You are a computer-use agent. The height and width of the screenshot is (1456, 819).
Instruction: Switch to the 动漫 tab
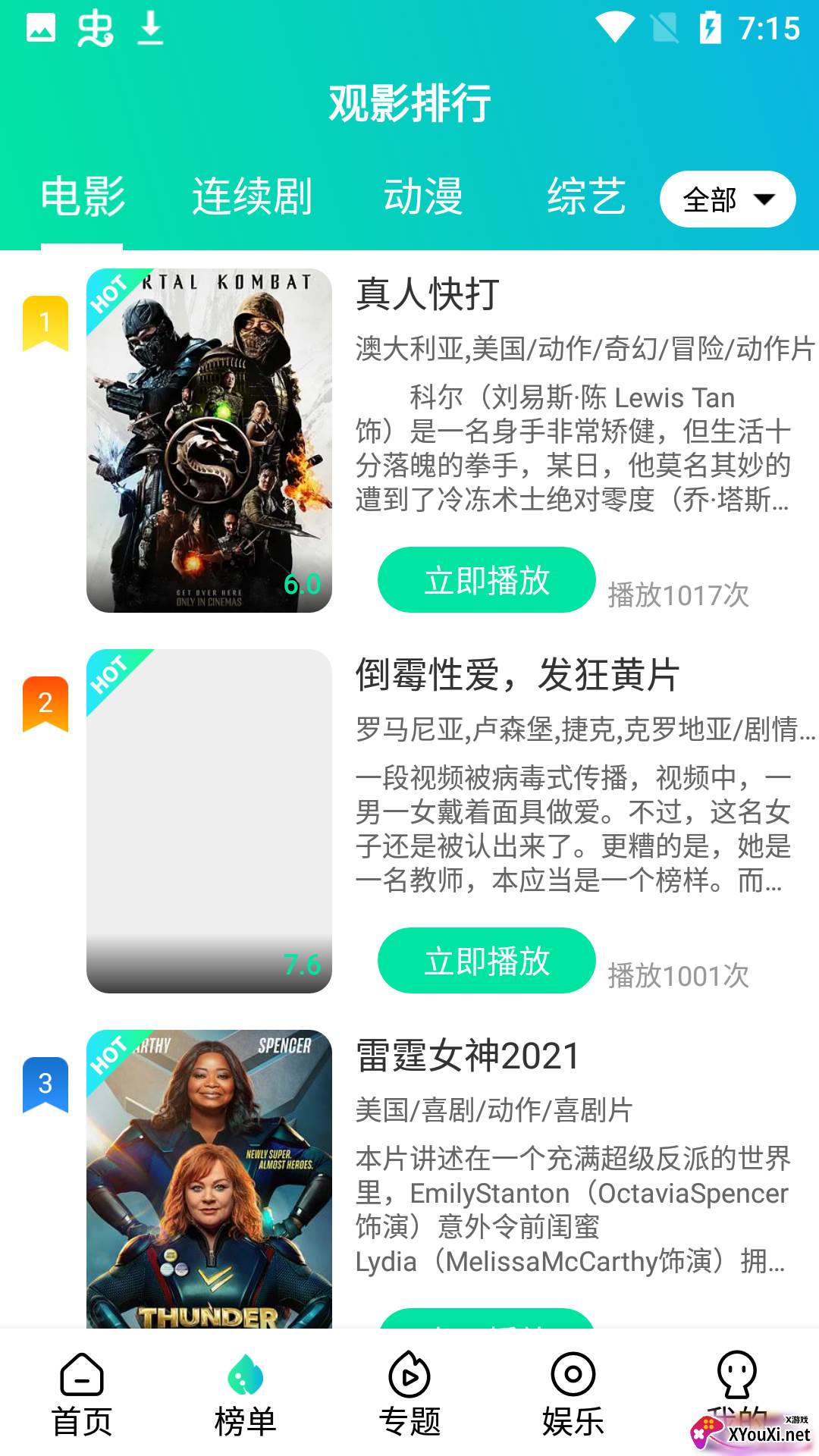pyautogui.click(x=423, y=197)
